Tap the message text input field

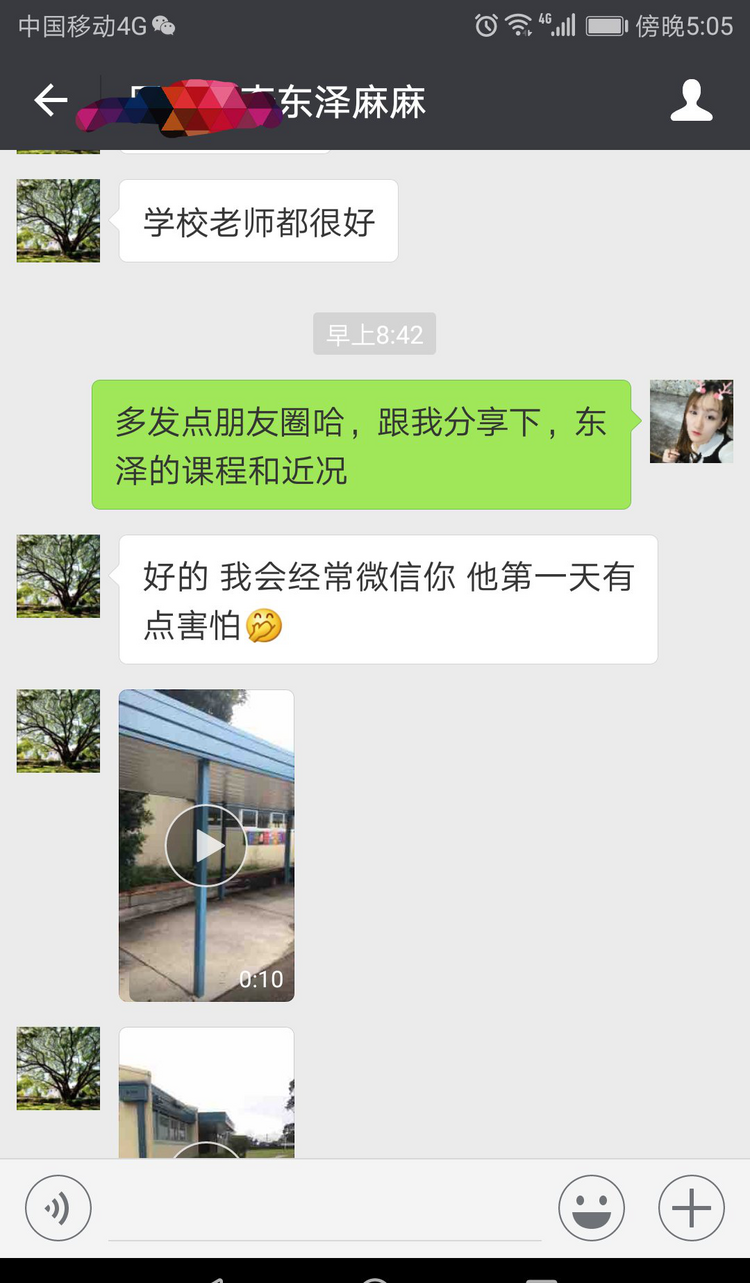point(325,1210)
